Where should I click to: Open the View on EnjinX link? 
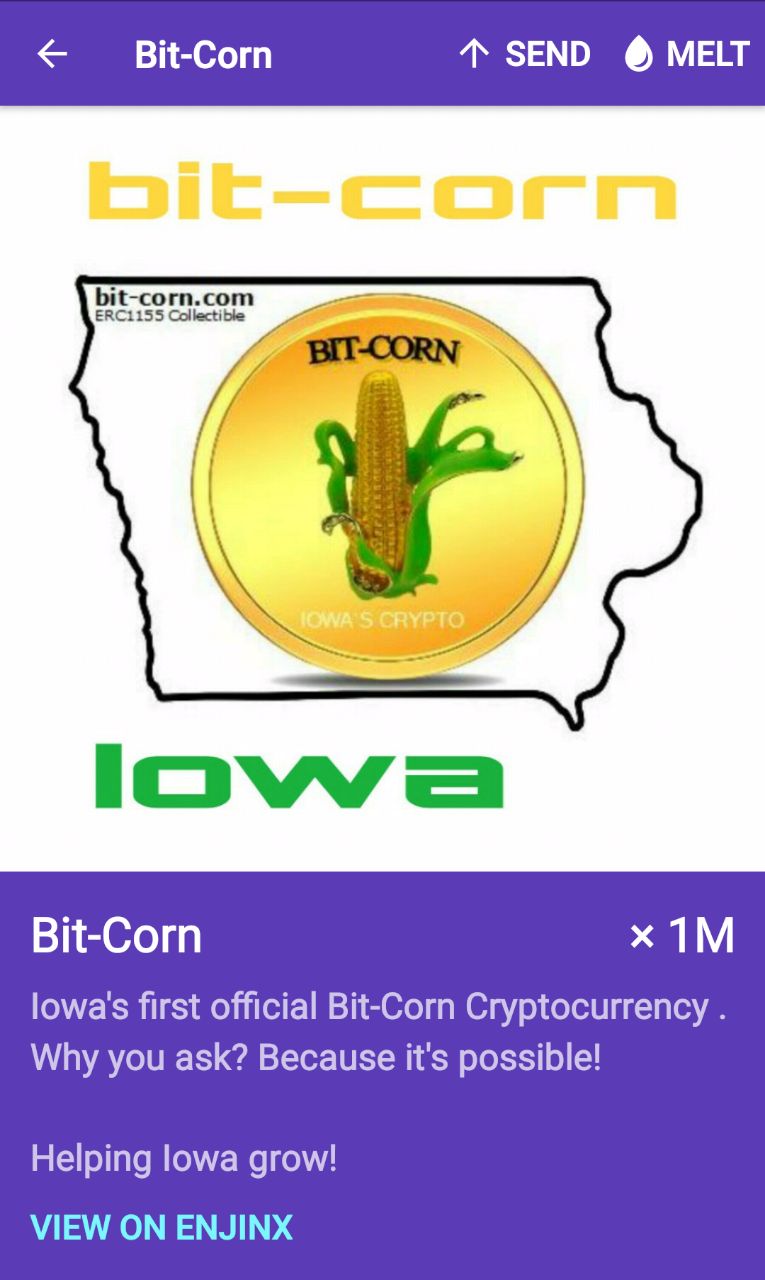click(162, 1227)
